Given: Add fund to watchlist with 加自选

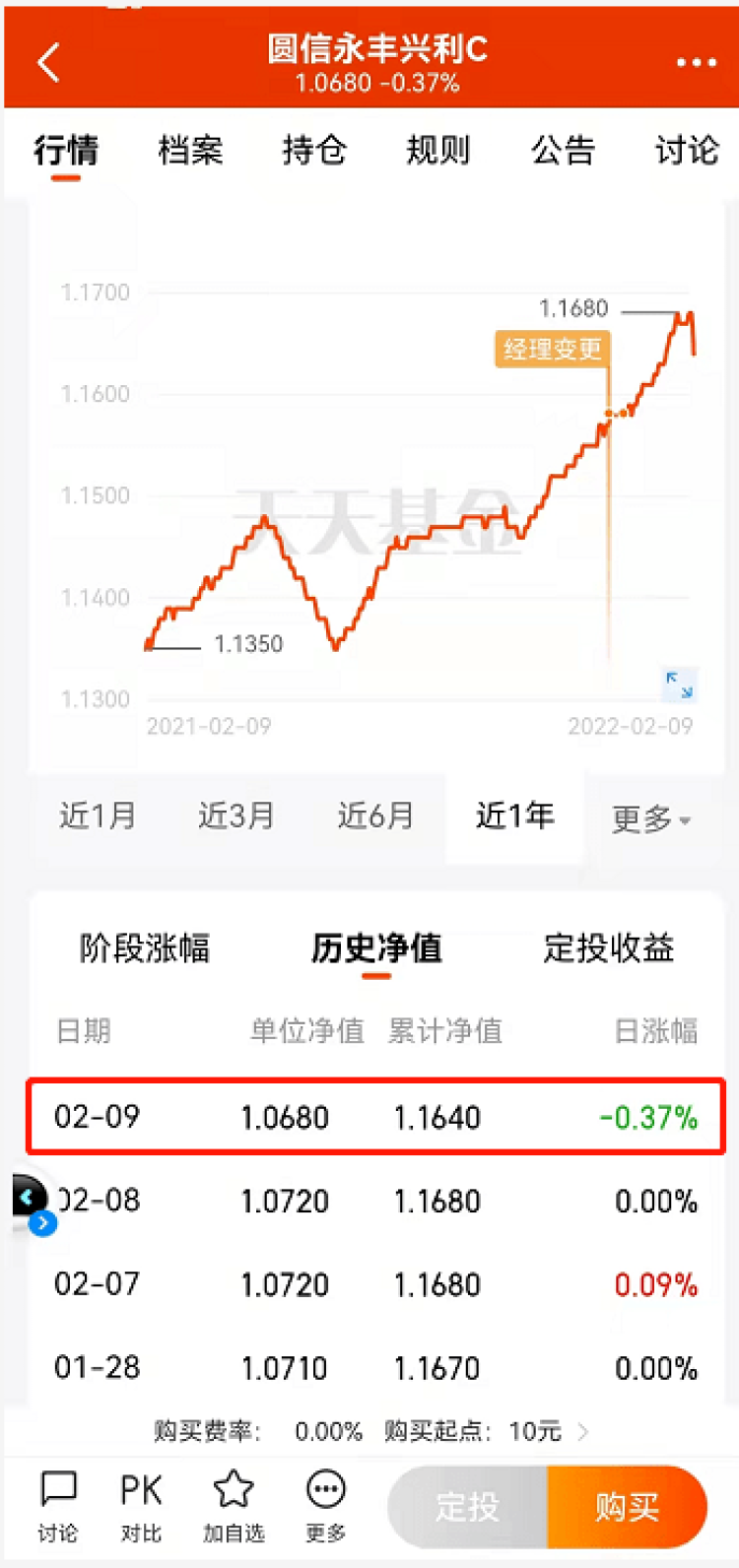Looking at the screenshot, I should point(234,1506).
